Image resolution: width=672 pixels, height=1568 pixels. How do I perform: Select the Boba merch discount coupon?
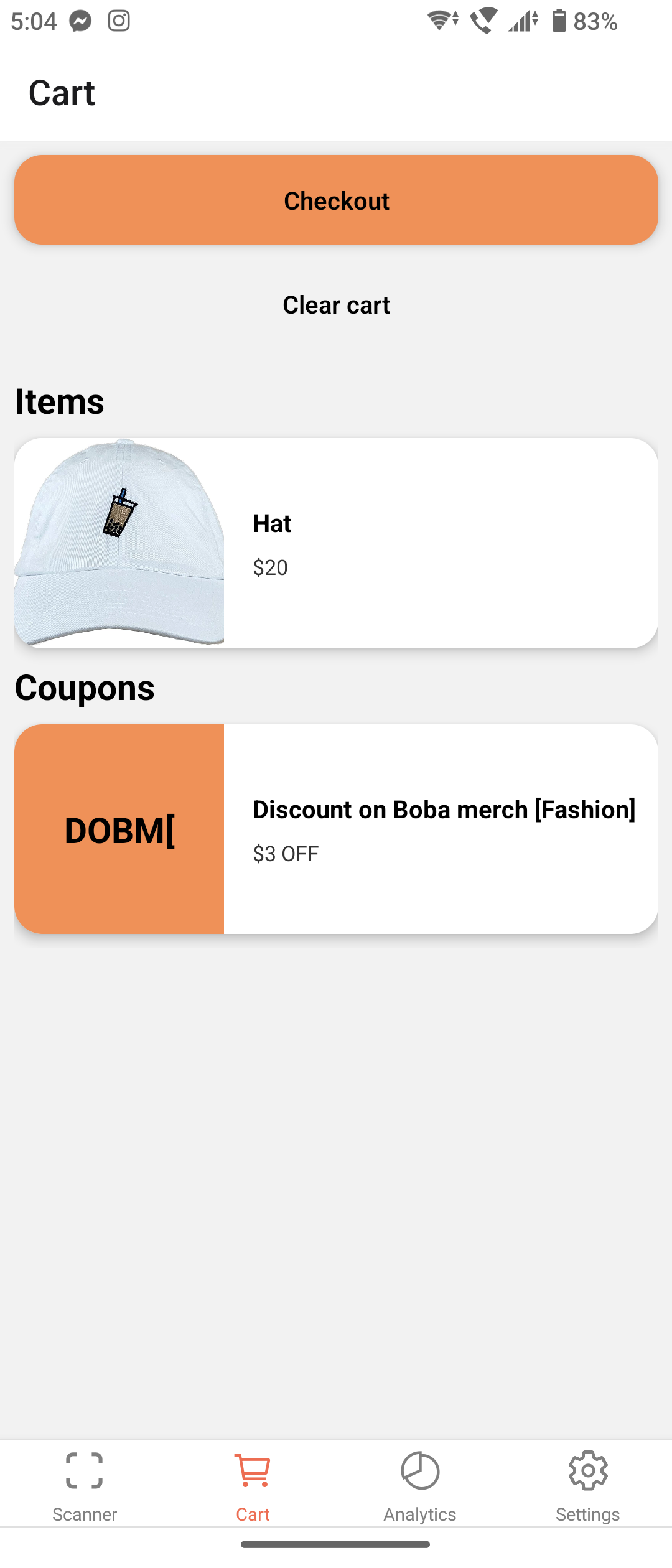336,829
